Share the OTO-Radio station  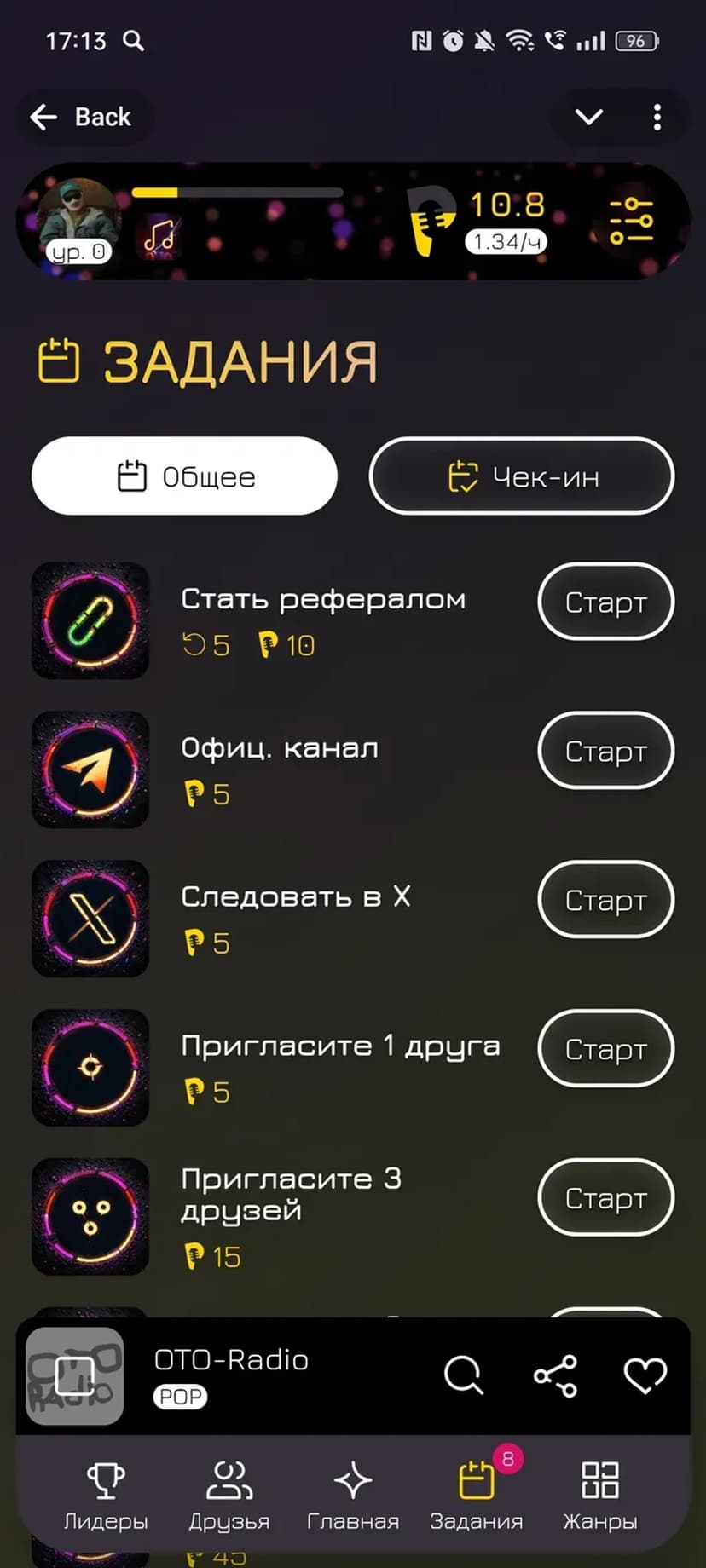tap(555, 1375)
